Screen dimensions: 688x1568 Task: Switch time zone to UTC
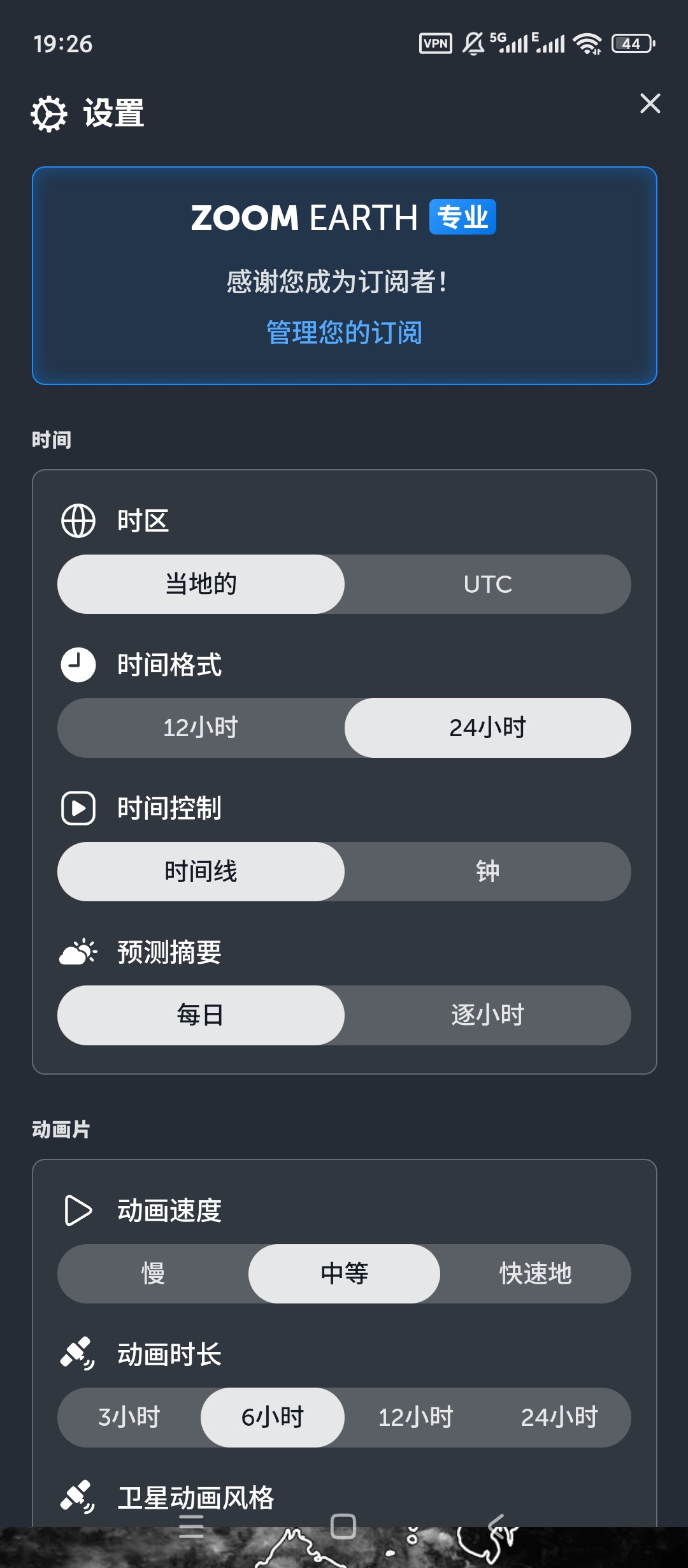[x=488, y=584]
